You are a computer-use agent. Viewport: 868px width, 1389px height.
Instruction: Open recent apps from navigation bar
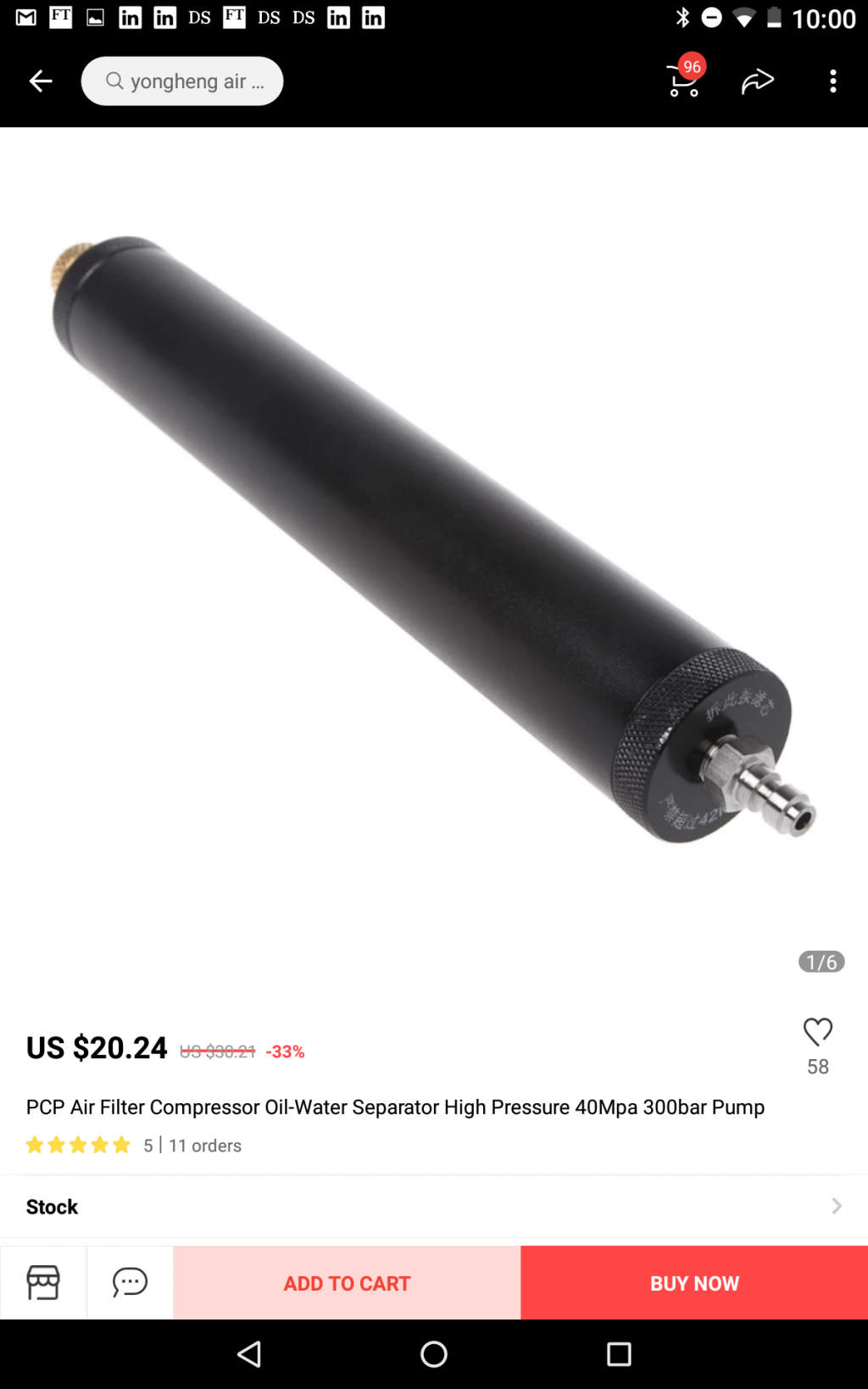point(619,1354)
